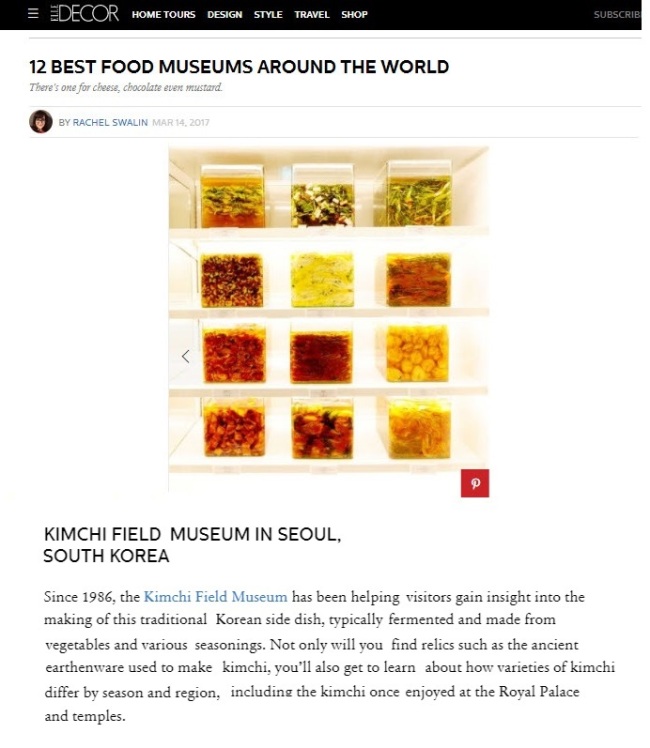
Task: Open the Shop section
Action: point(354,15)
